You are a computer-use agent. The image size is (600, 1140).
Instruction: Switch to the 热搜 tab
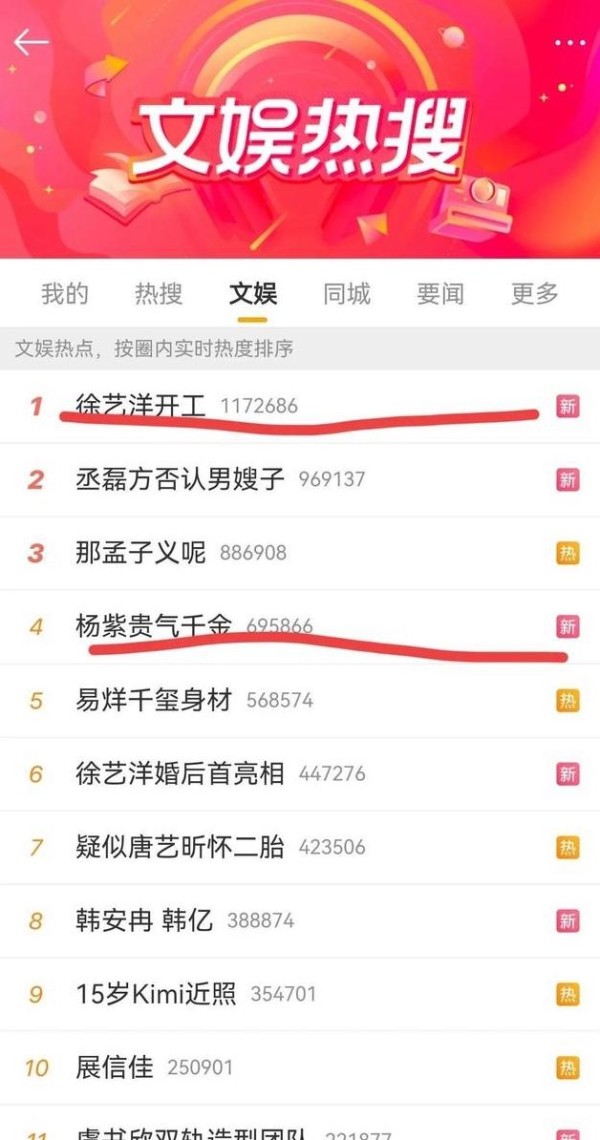(159, 294)
